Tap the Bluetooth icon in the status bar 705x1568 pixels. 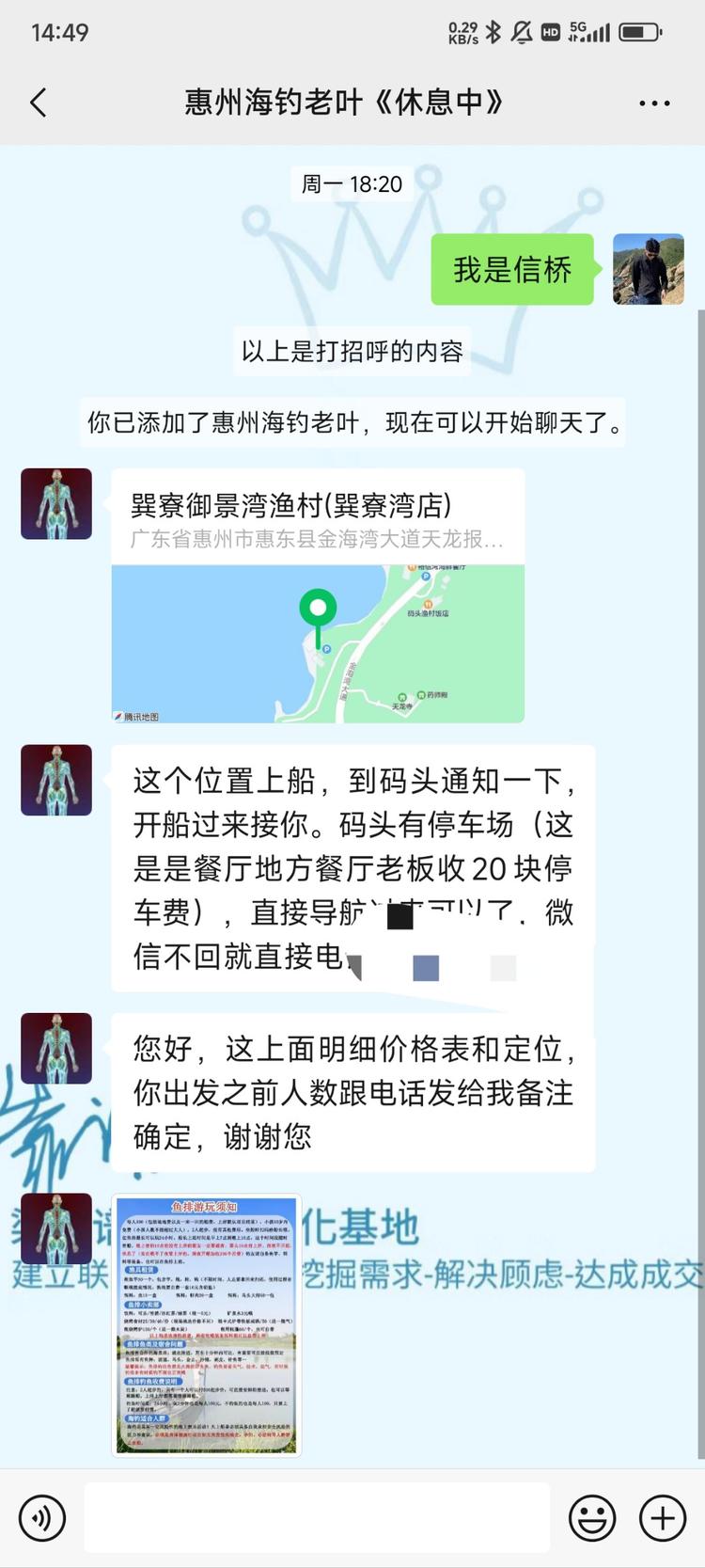(492, 31)
